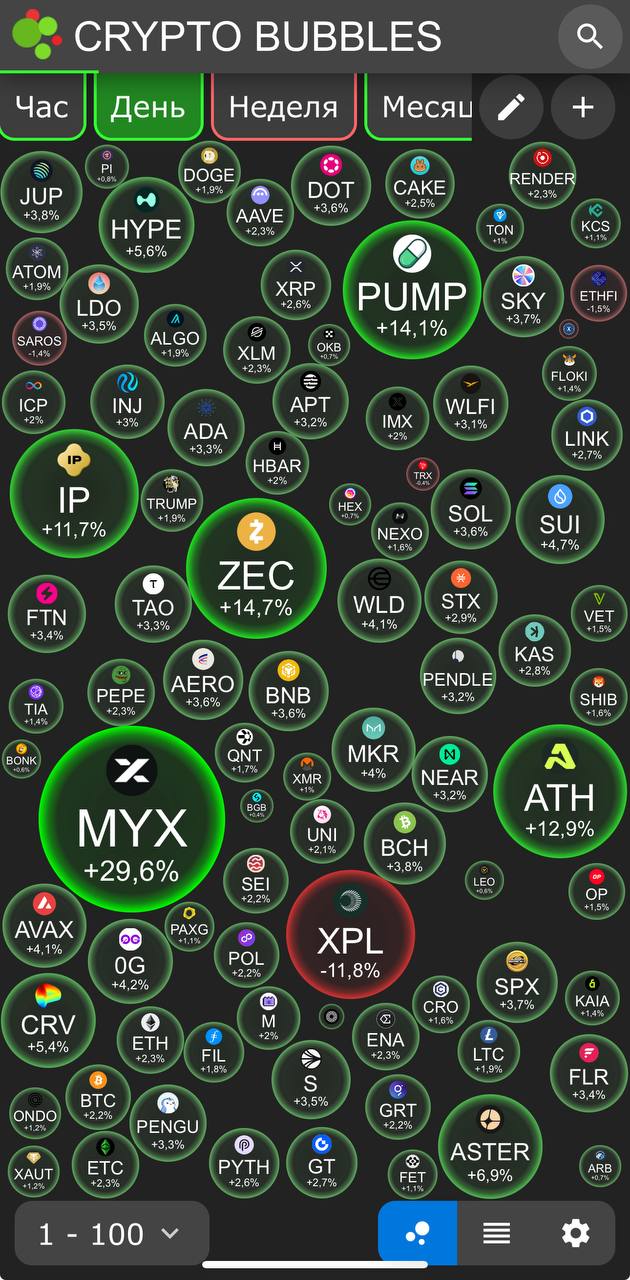The width and height of the screenshot is (630, 1280).
Task: Tap the pencil edit icon
Action: 511,107
